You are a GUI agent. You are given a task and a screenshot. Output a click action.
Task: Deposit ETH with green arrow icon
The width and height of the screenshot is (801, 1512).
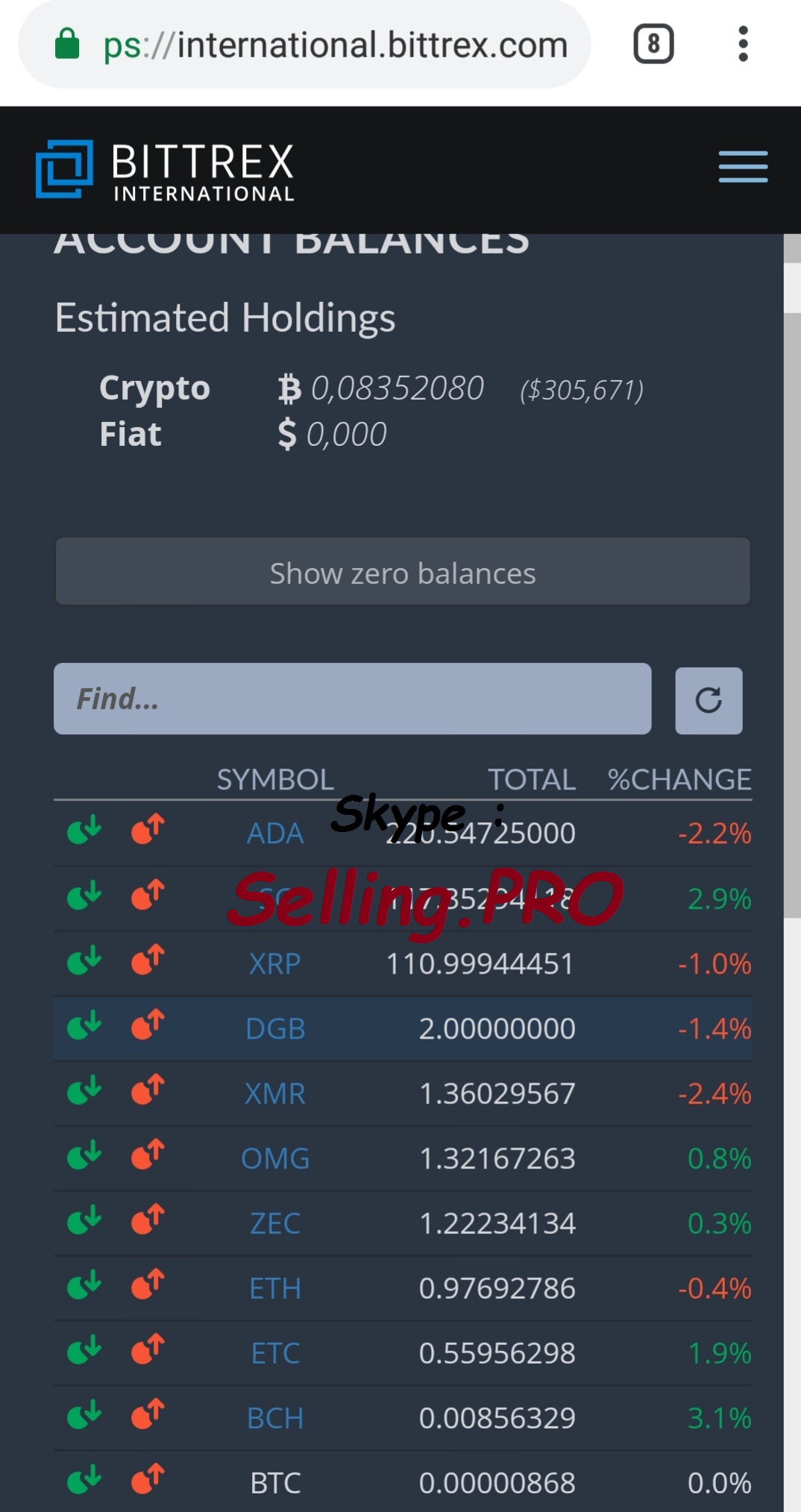(84, 1285)
